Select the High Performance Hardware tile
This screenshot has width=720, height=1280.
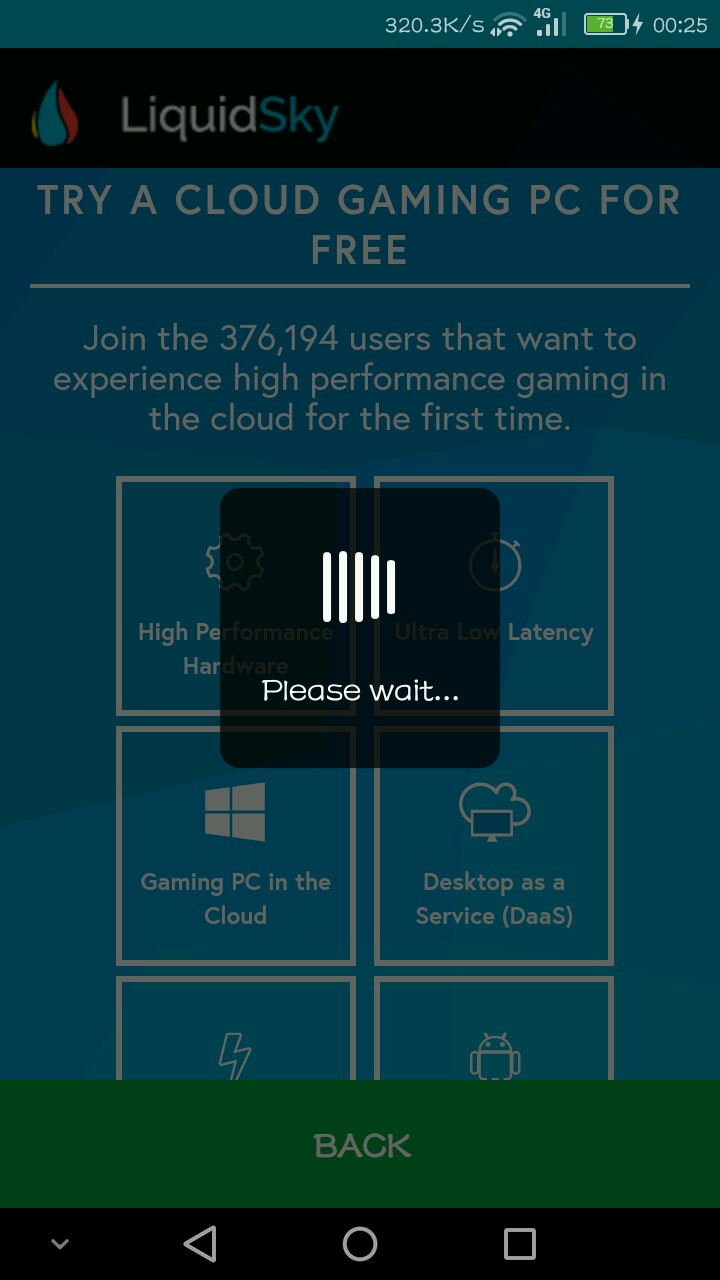[236, 596]
